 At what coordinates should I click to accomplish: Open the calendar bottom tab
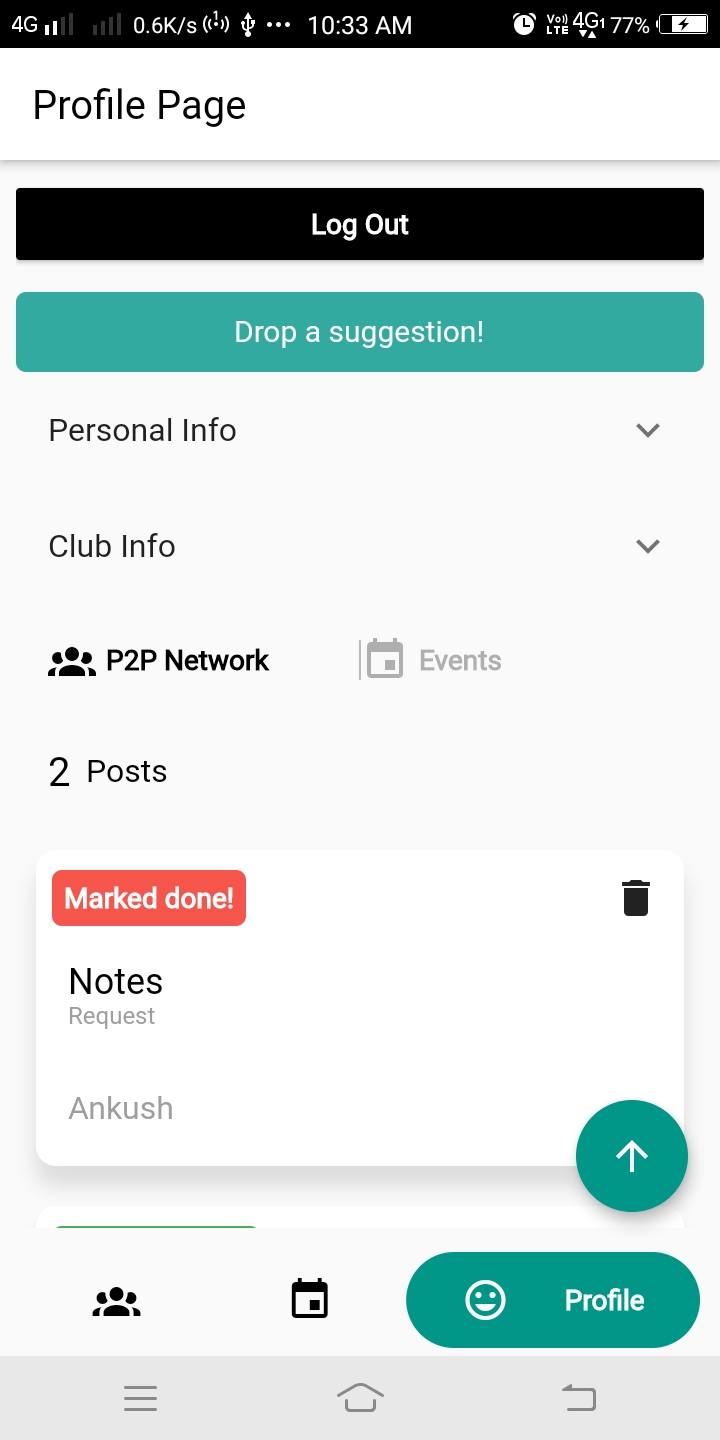[x=310, y=1300]
